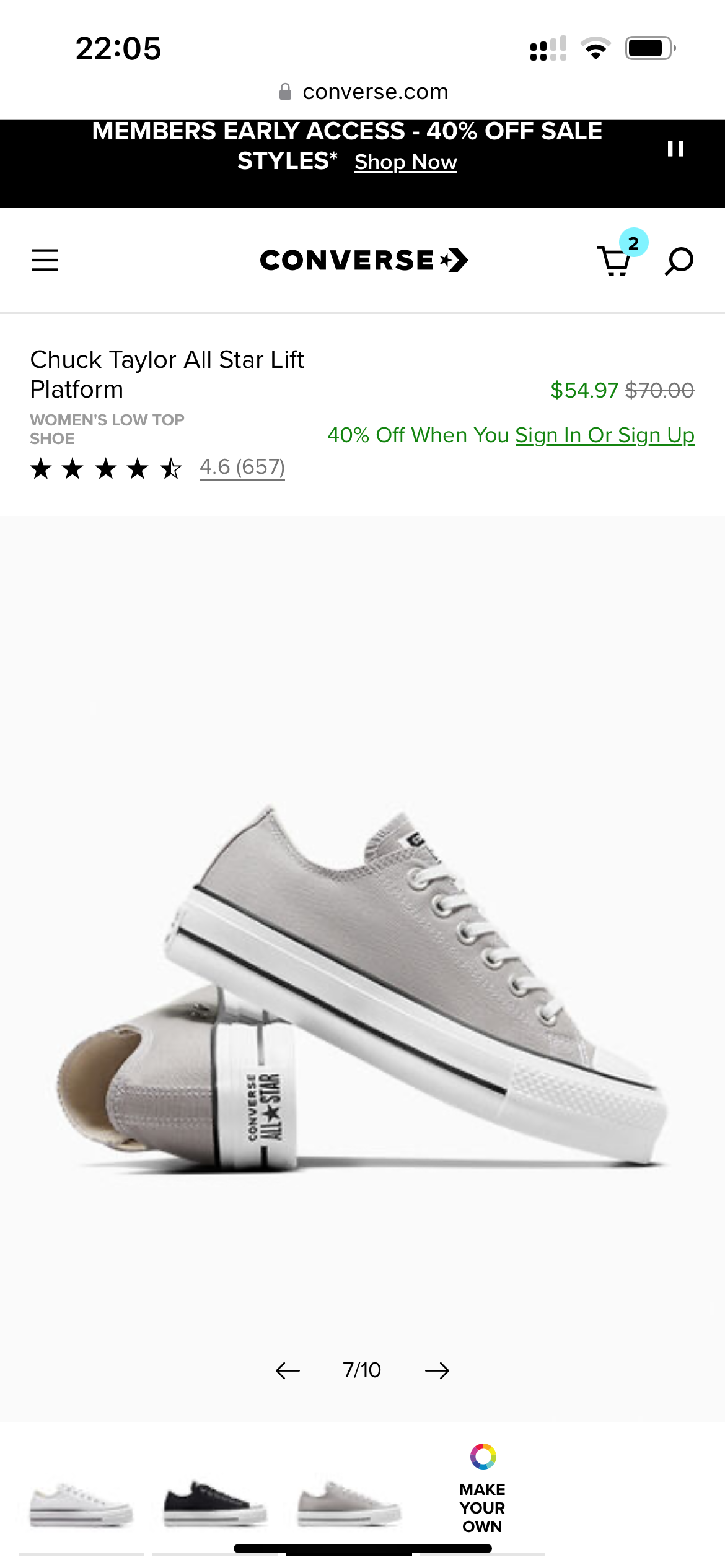The image size is (725, 1568).
Task: Show previous product image
Action: tap(288, 1370)
